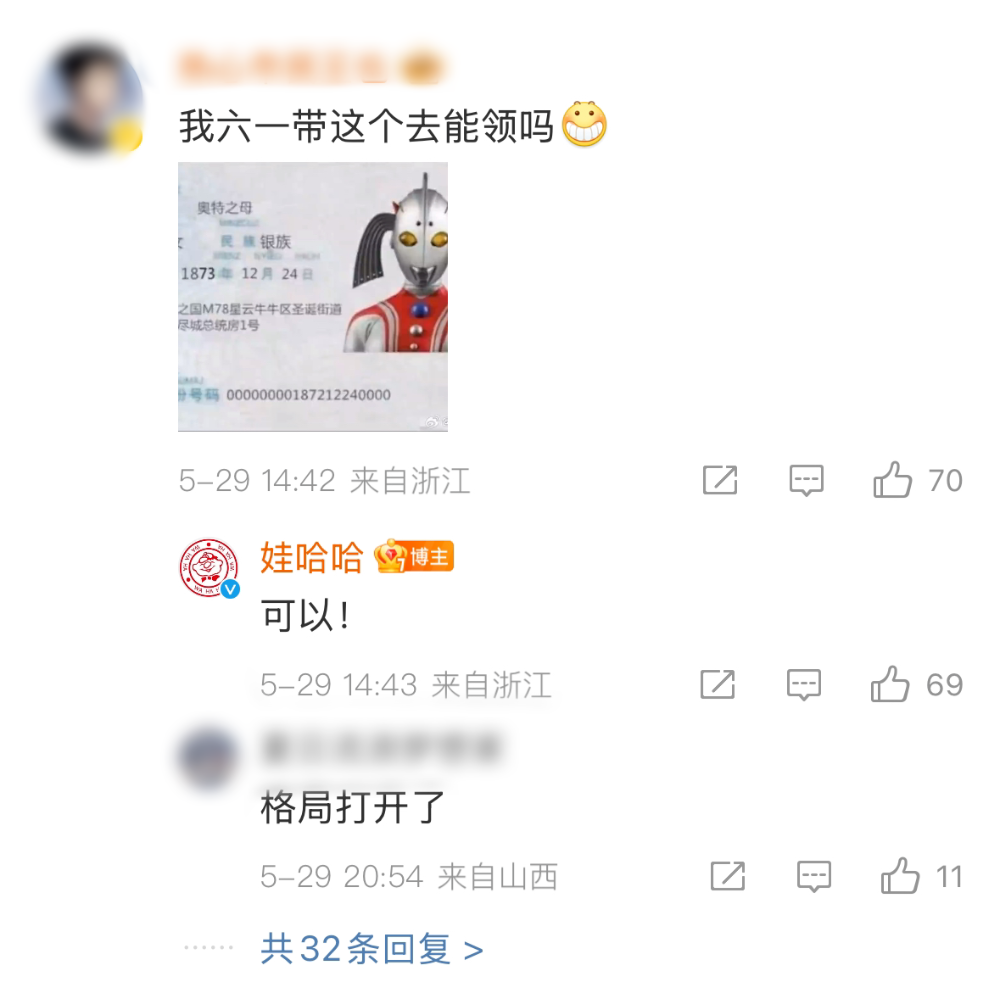The width and height of the screenshot is (1000, 982).
Task: Open the top commenter's avatar
Action: [90, 100]
